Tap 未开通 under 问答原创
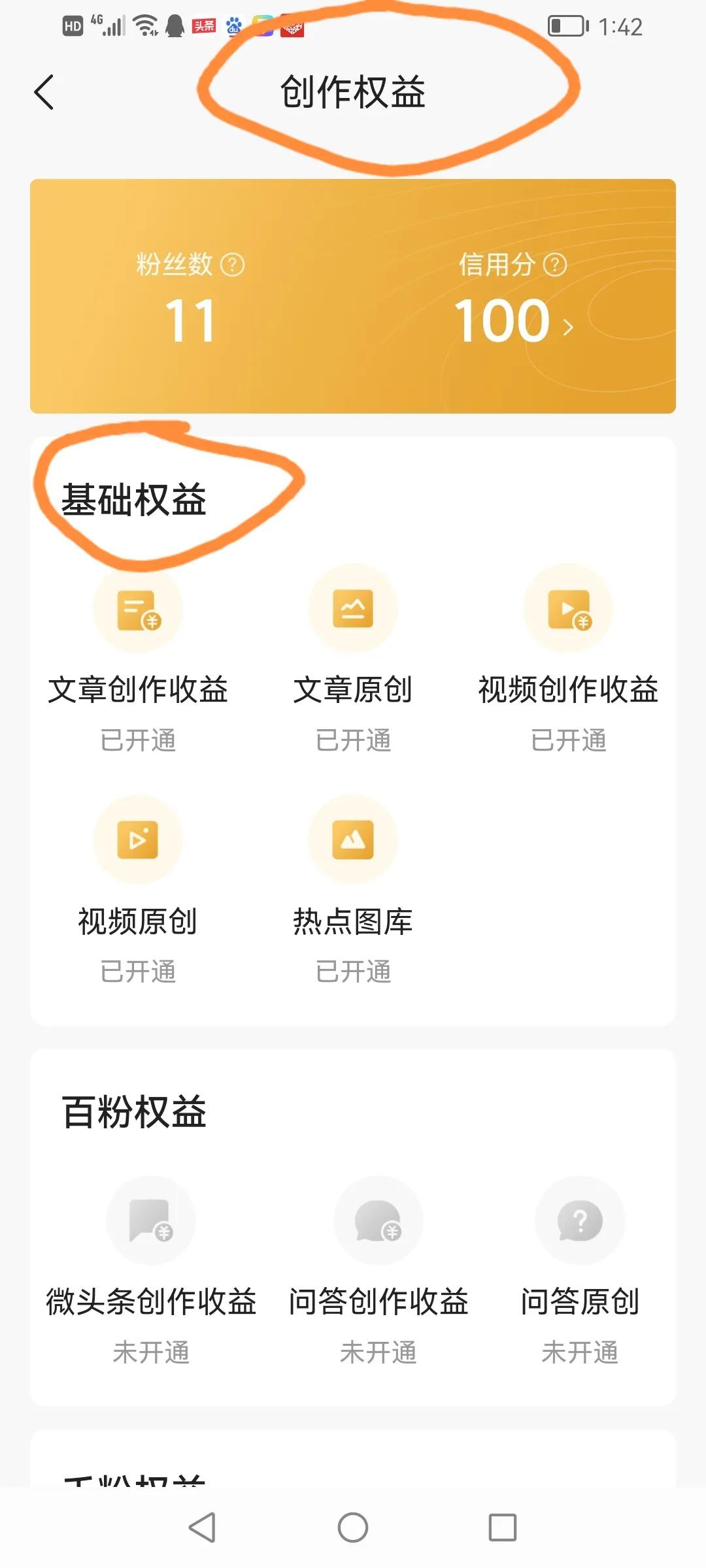This screenshot has width=706, height=1568. (580, 1352)
